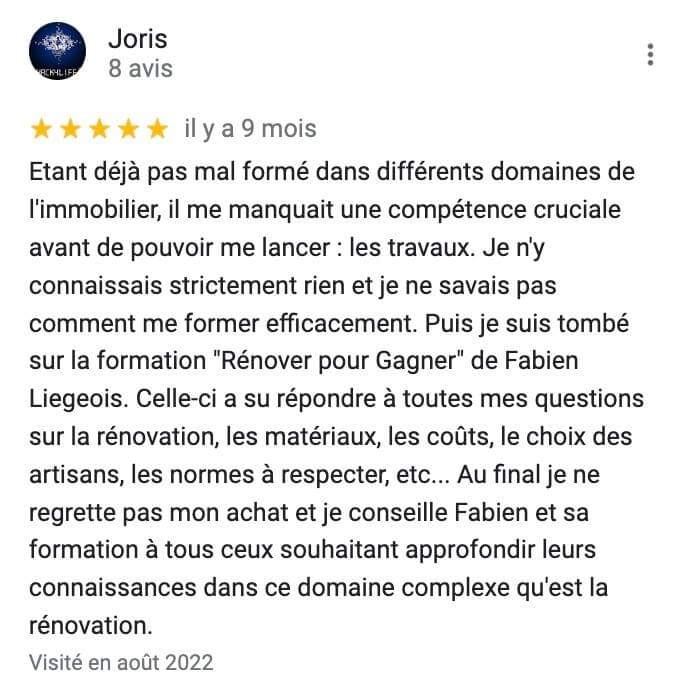Open Joris's reviewer profile picture
Screen dimensions: 688x692
(59, 54)
